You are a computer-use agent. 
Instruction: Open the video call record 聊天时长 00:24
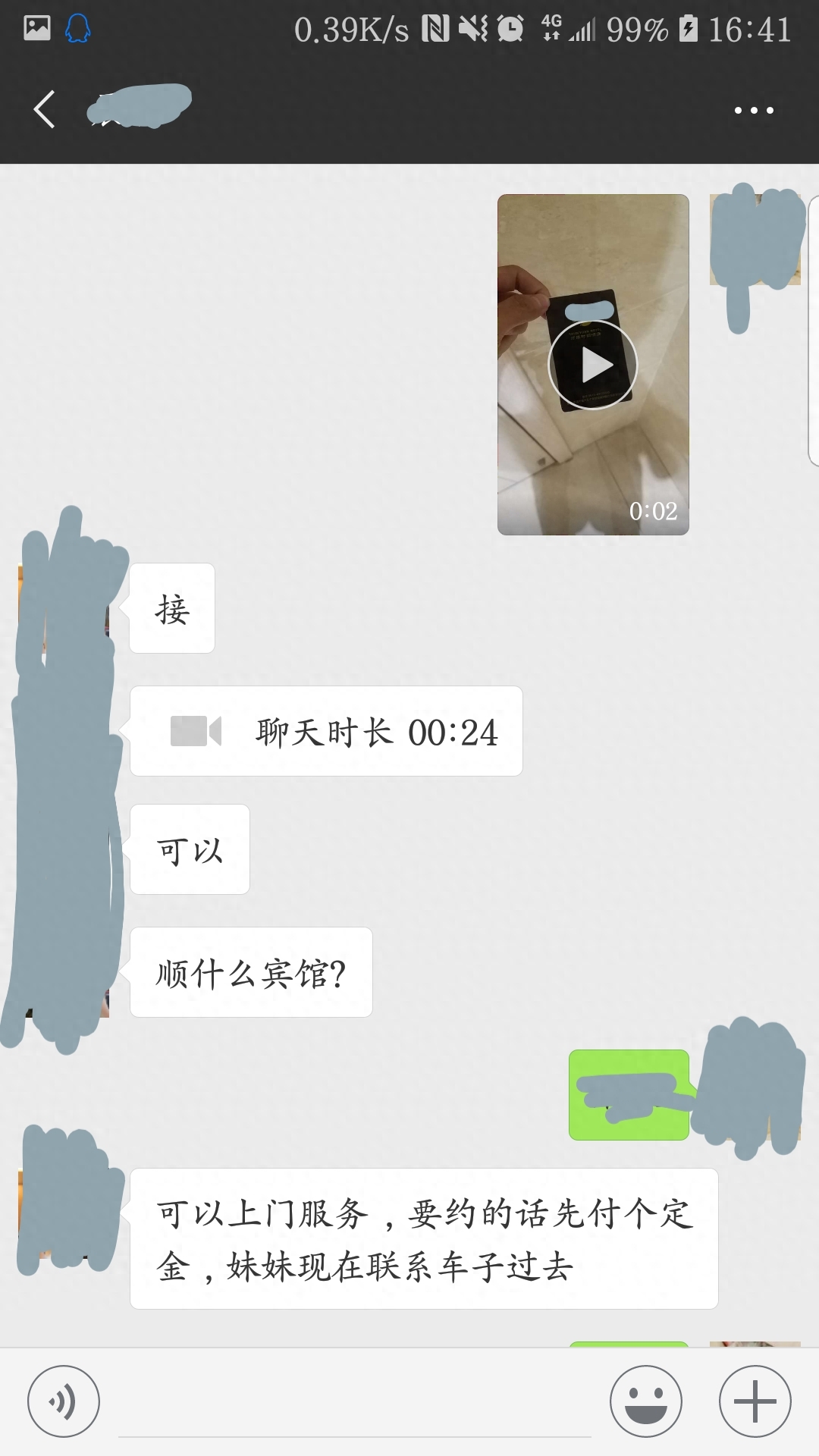(x=326, y=732)
